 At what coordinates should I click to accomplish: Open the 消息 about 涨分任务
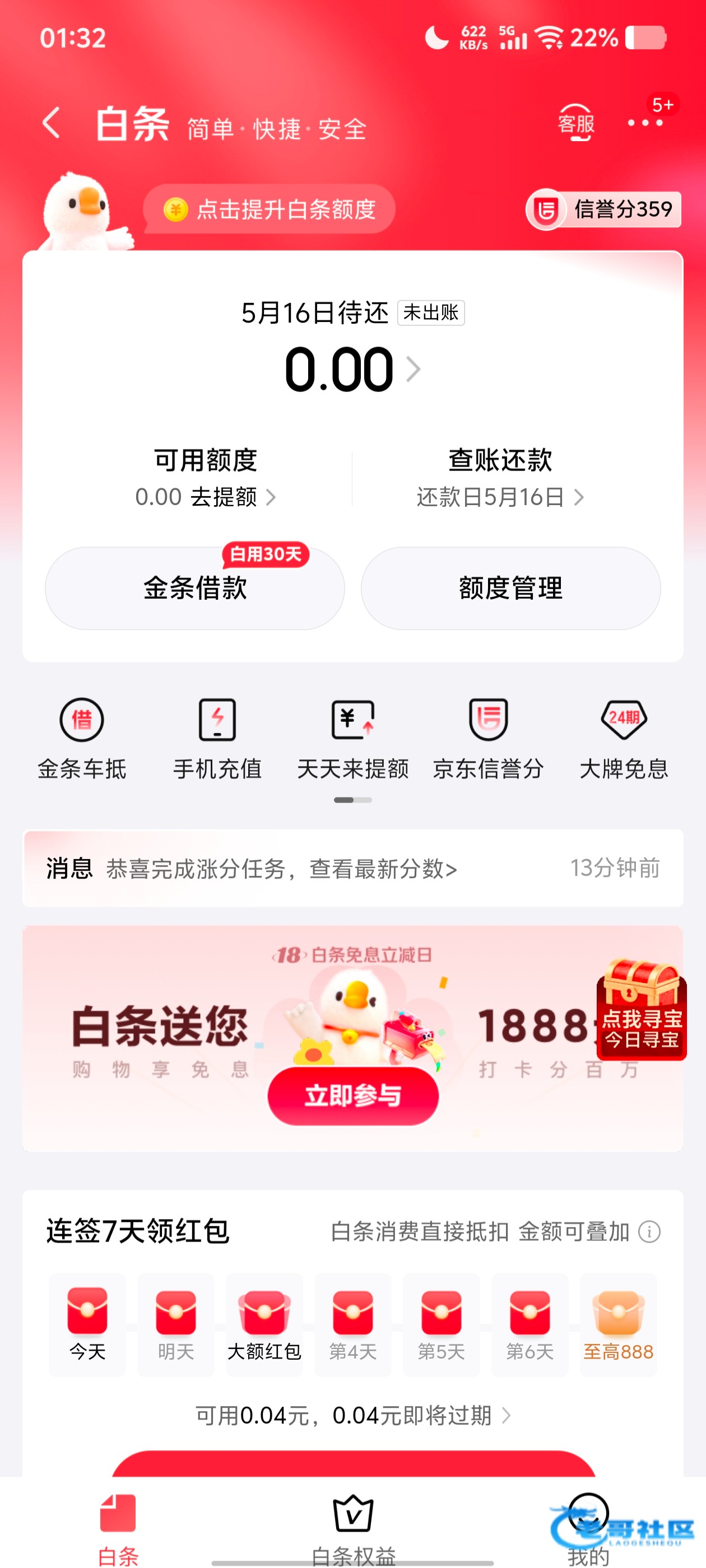(352, 869)
